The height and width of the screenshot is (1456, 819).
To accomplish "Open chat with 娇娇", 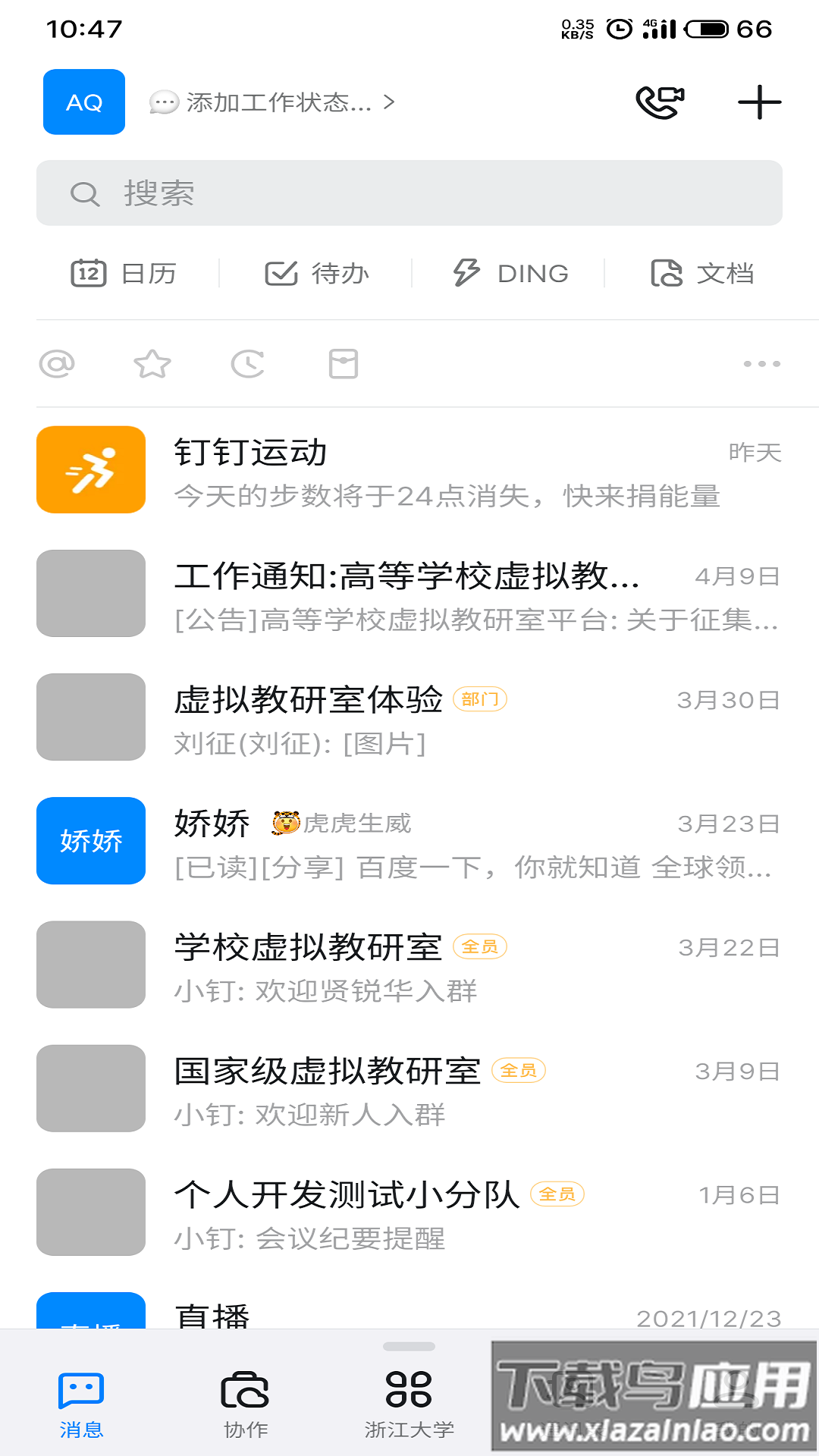I will pyautogui.click(x=409, y=842).
